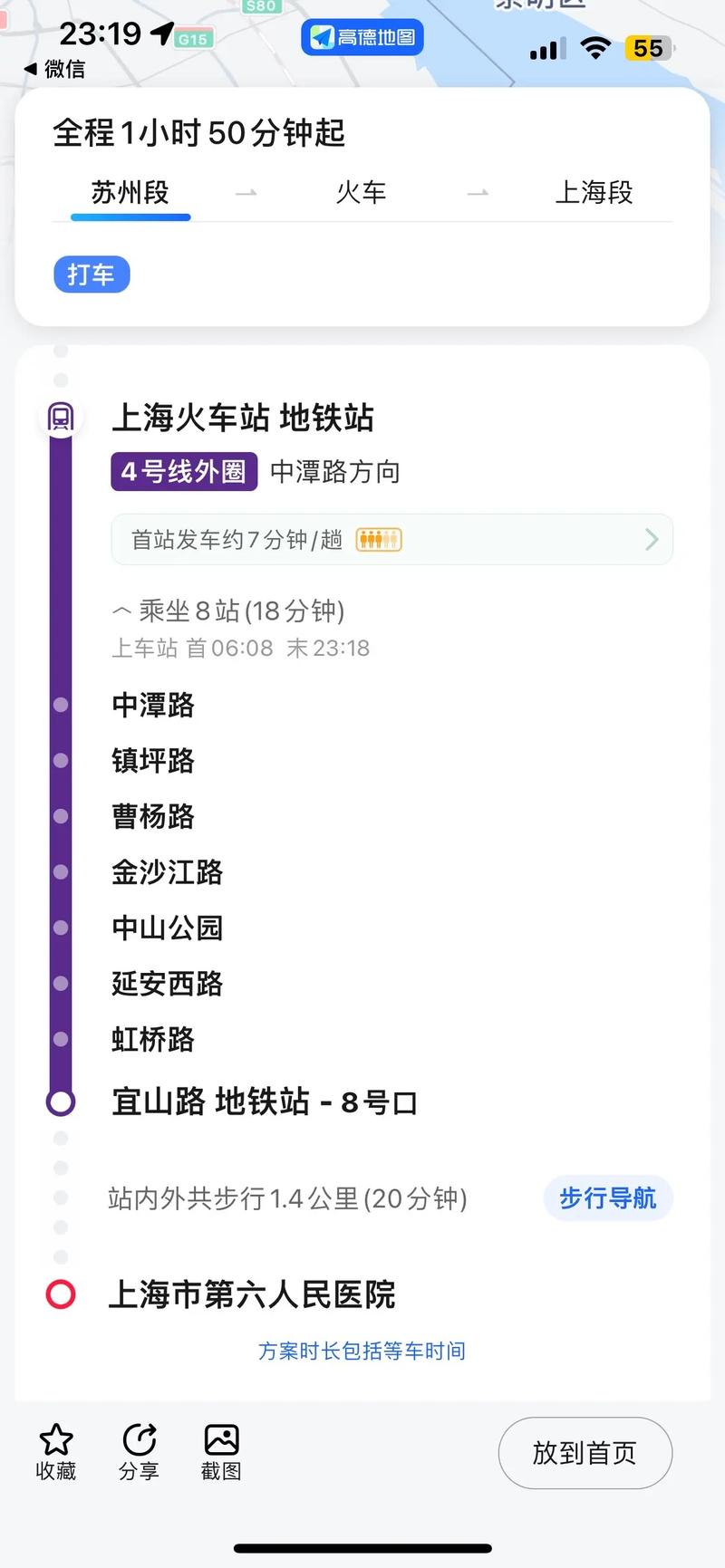Tap the 截图 screenshot icon

(x=220, y=1453)
